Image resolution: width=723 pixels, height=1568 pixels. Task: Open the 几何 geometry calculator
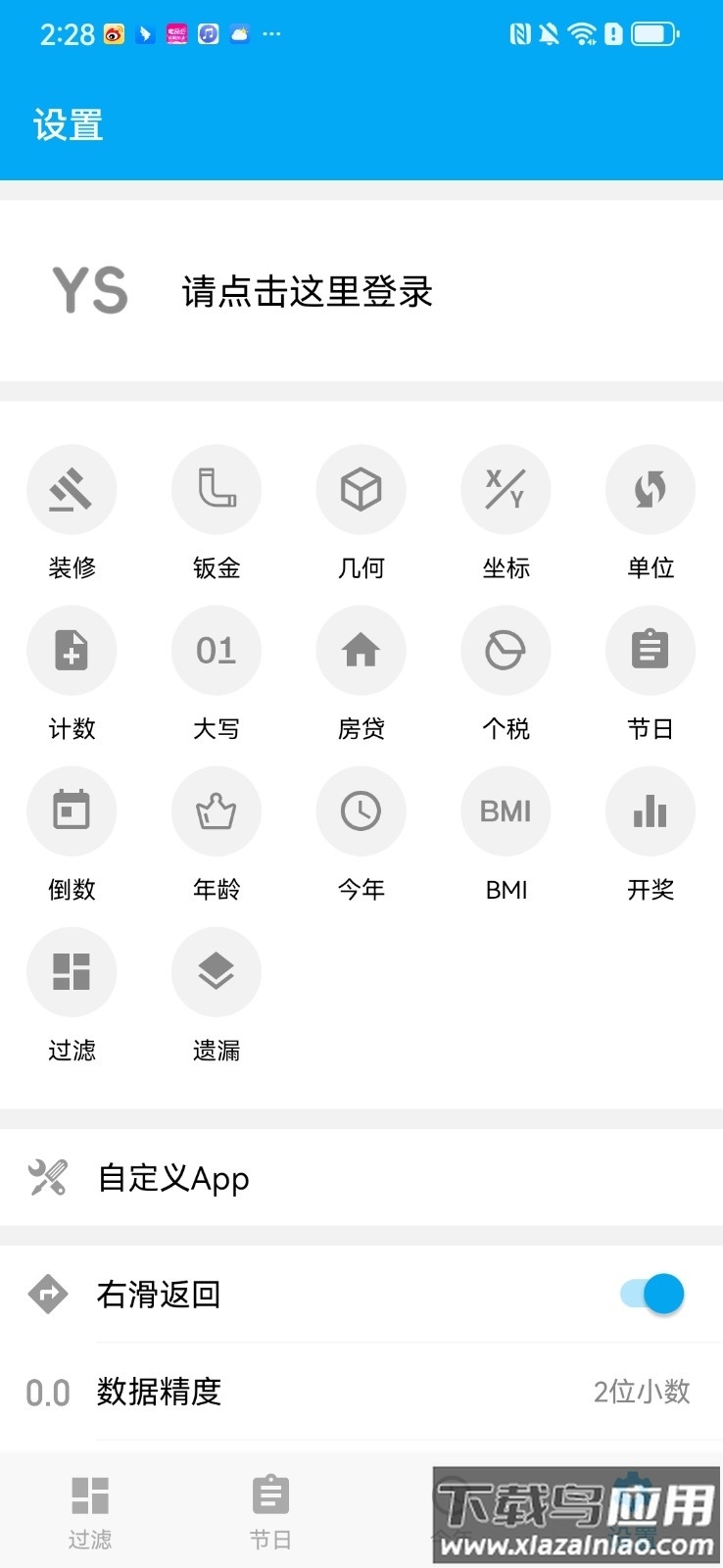coord(361,490)
